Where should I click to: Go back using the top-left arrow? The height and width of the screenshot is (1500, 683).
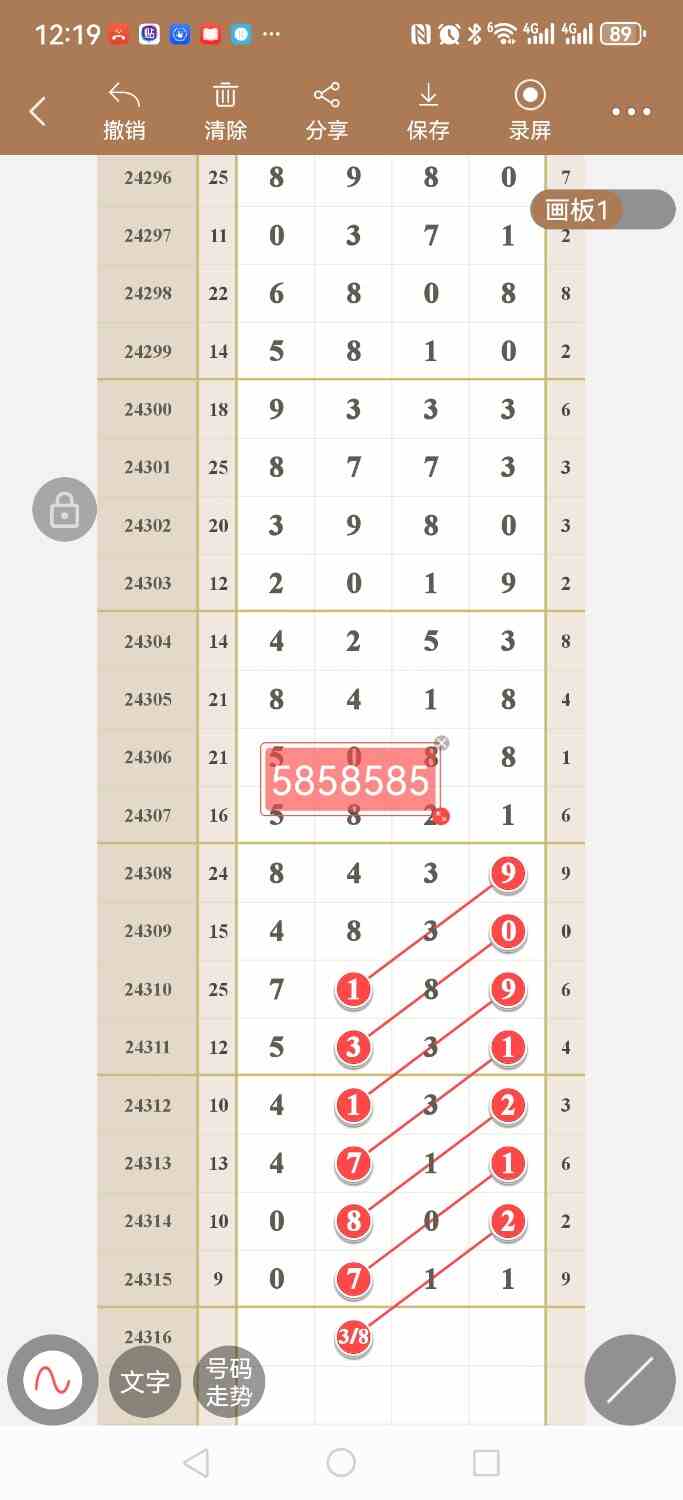pos(38,111)
